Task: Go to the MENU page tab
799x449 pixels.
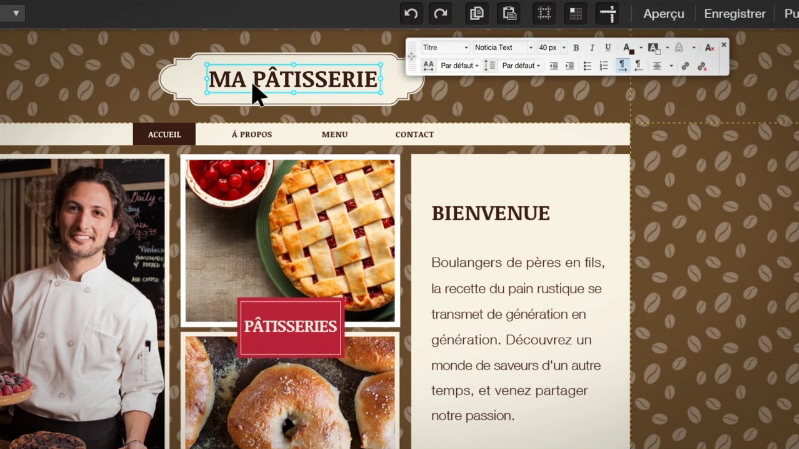Action: click(335, 135)
